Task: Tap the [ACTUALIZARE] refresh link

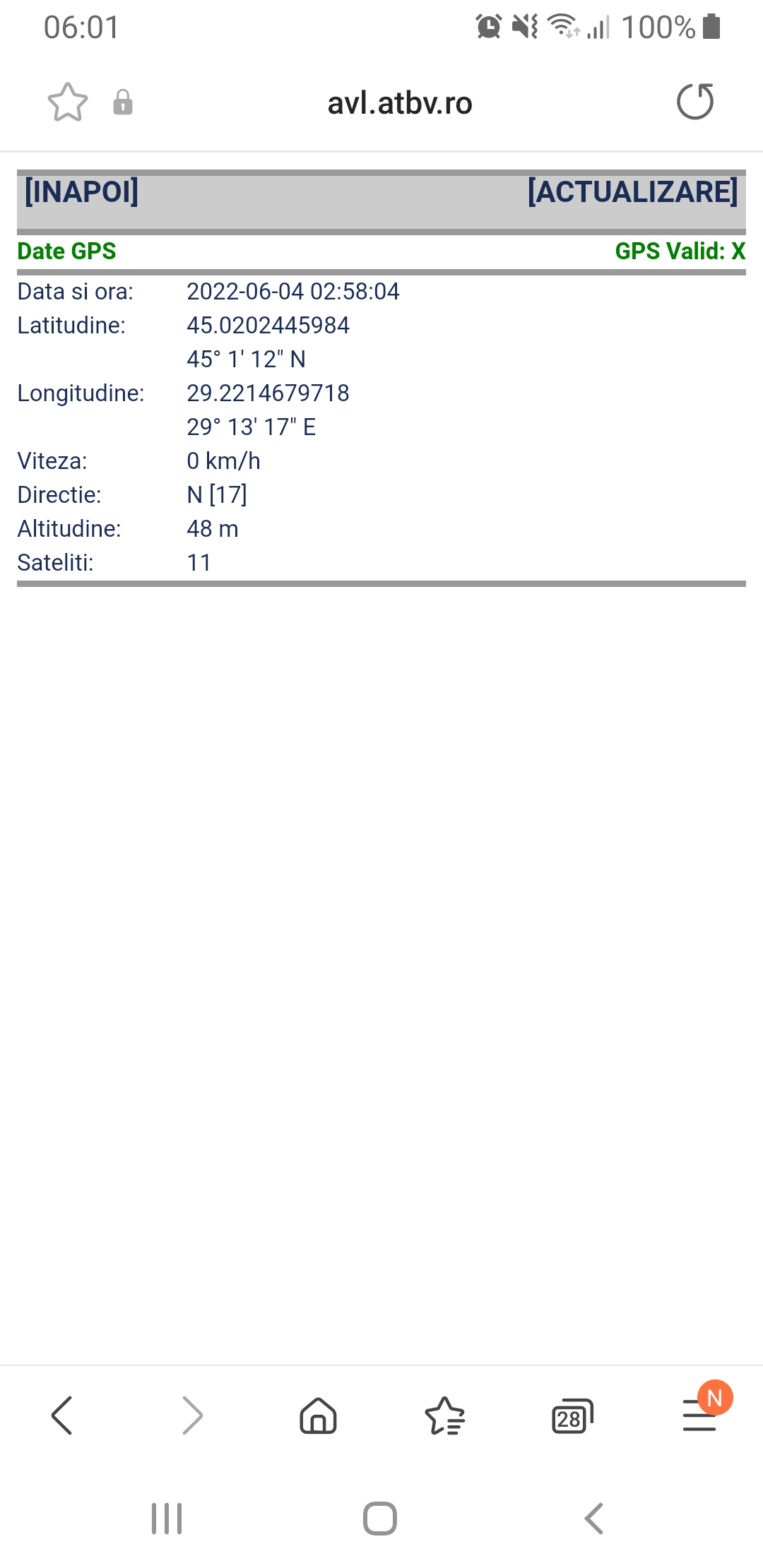Action: click(x=632, y=192)
